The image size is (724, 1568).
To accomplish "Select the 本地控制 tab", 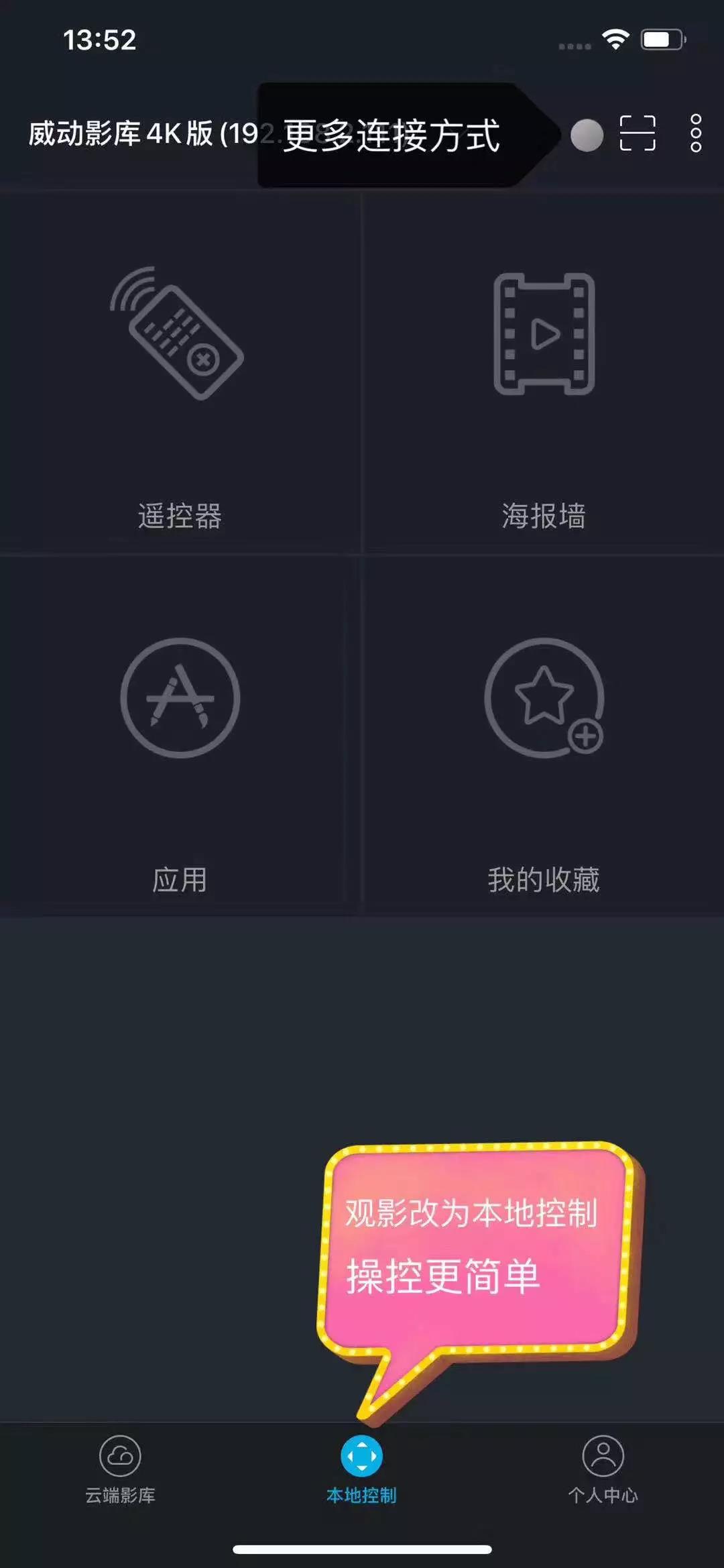I will tap(361, 1469).
